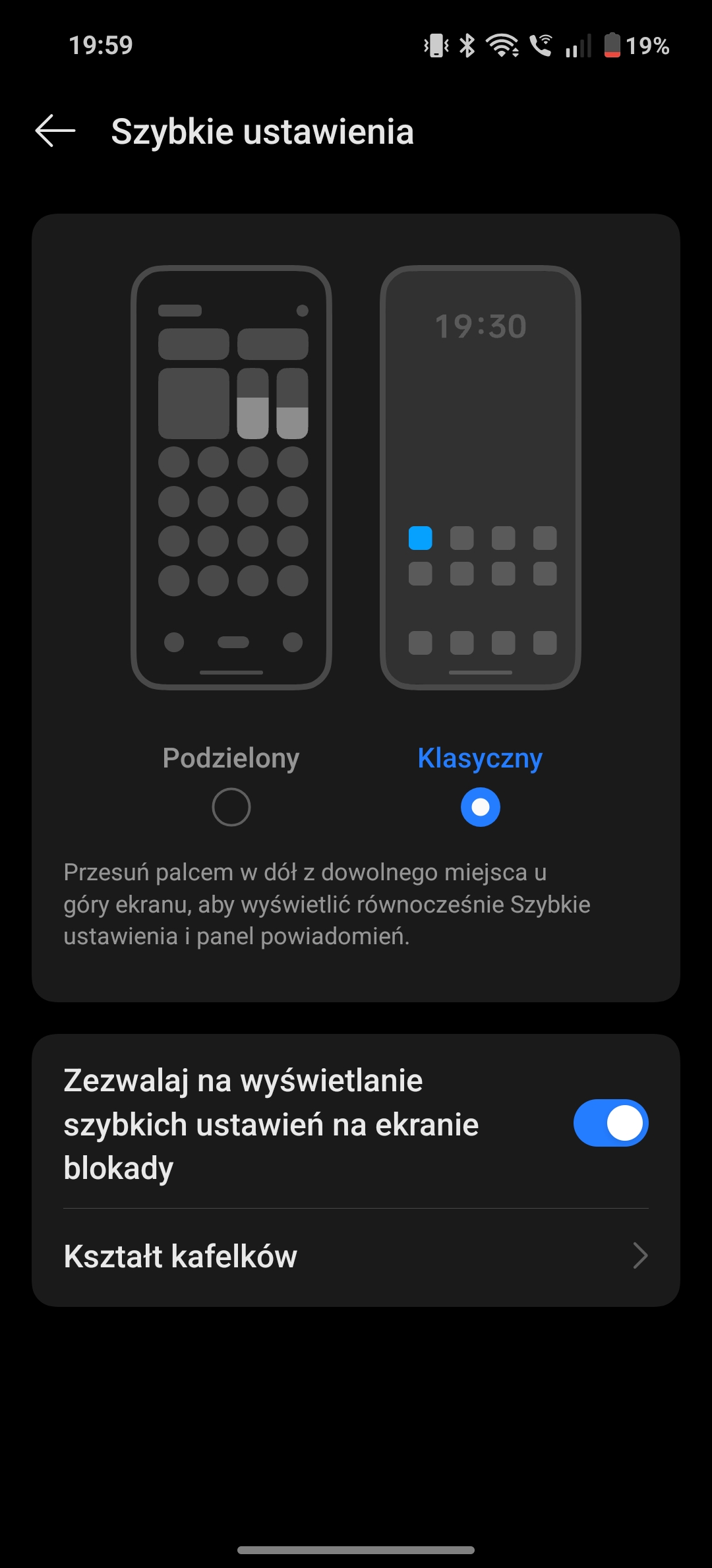
Task: Select the Klasyczny radio button
Action: pyautogui.click(x=481, y=807)
